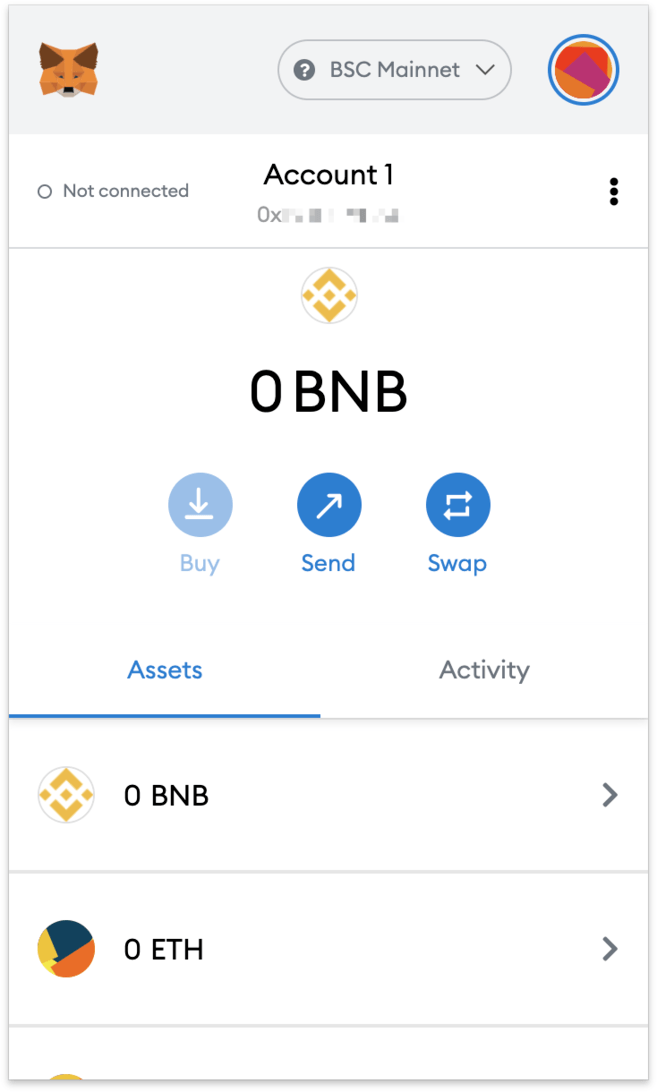Open the BSC Mainnet network dropdown
This screenshot has height=1092, width=657.
coord(394,70)
